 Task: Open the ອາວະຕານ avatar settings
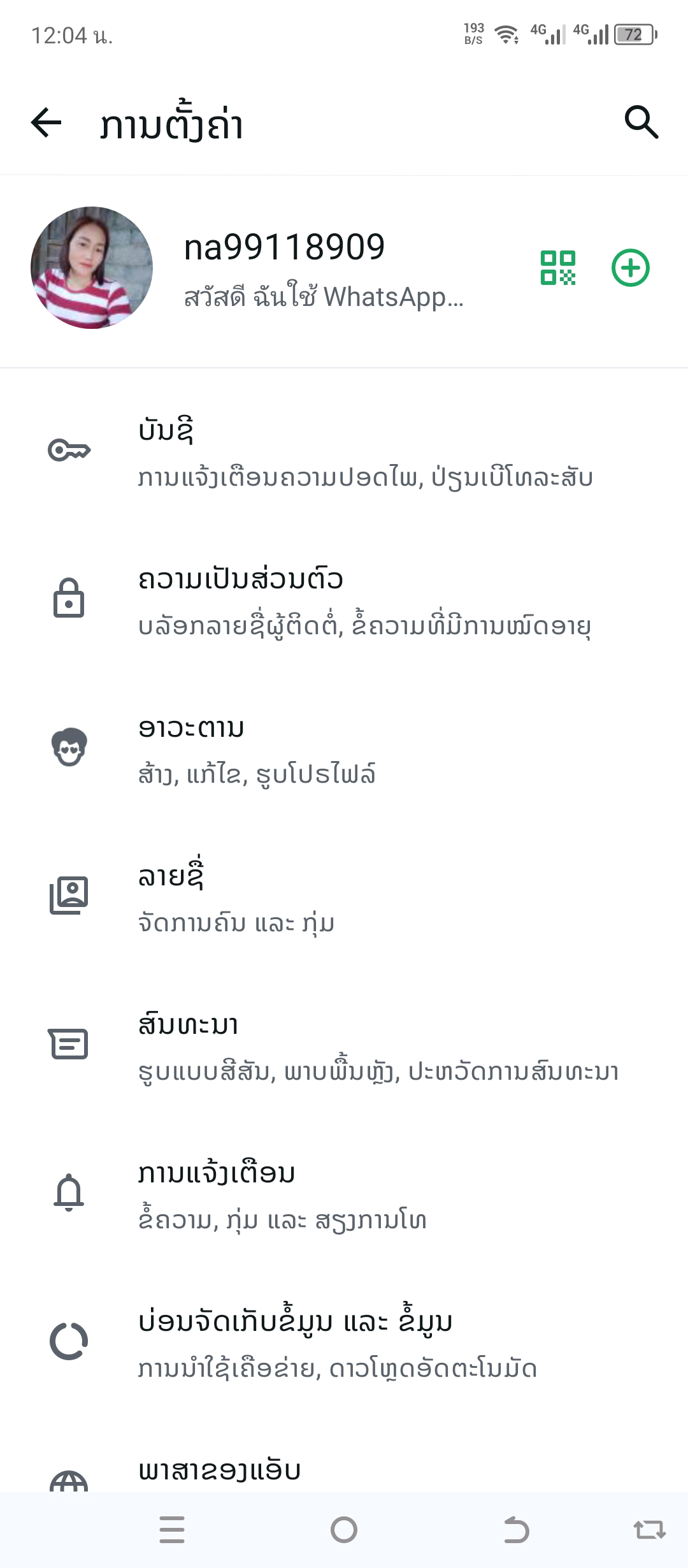pyautogui.click(x=344, y=748)
